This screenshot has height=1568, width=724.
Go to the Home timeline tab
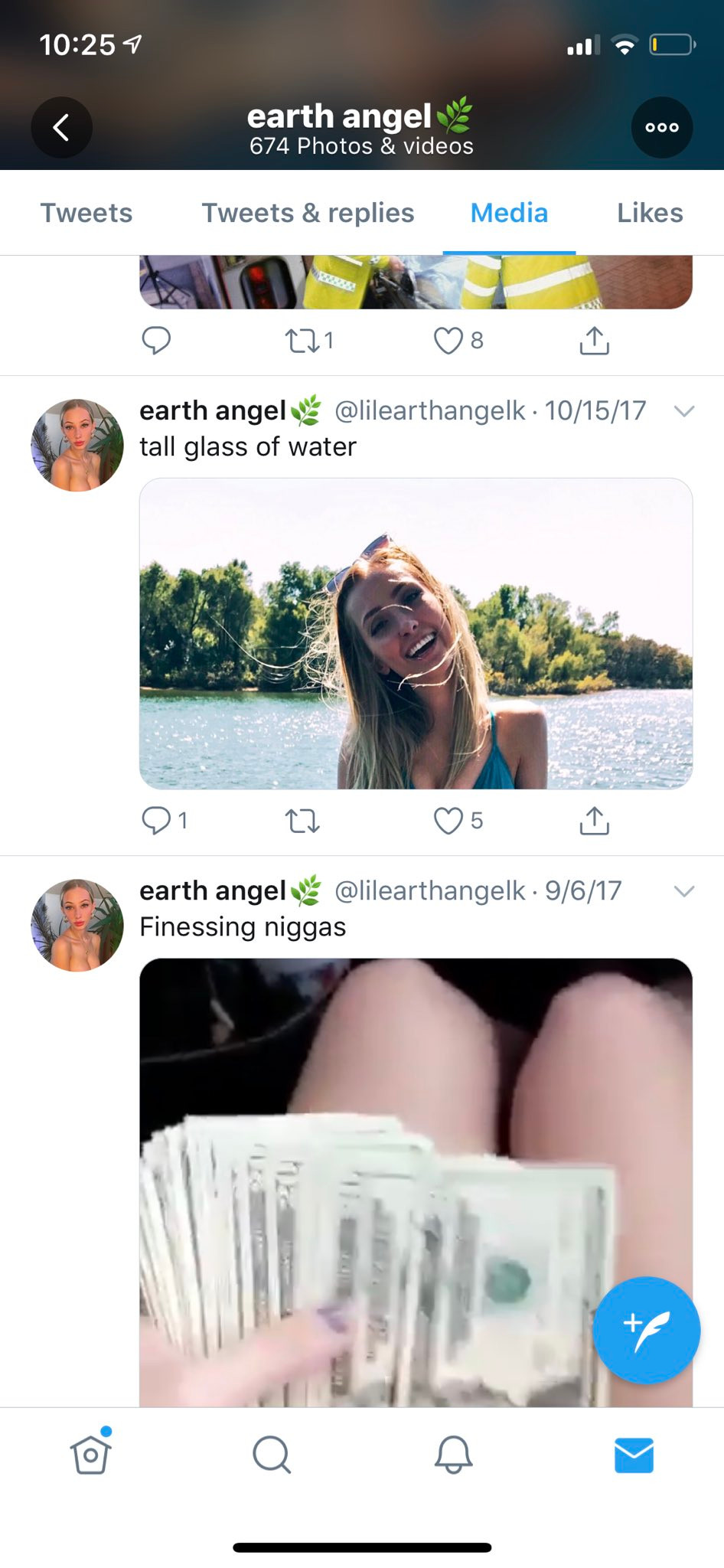pyautogui.click(x=91, y=1452)
